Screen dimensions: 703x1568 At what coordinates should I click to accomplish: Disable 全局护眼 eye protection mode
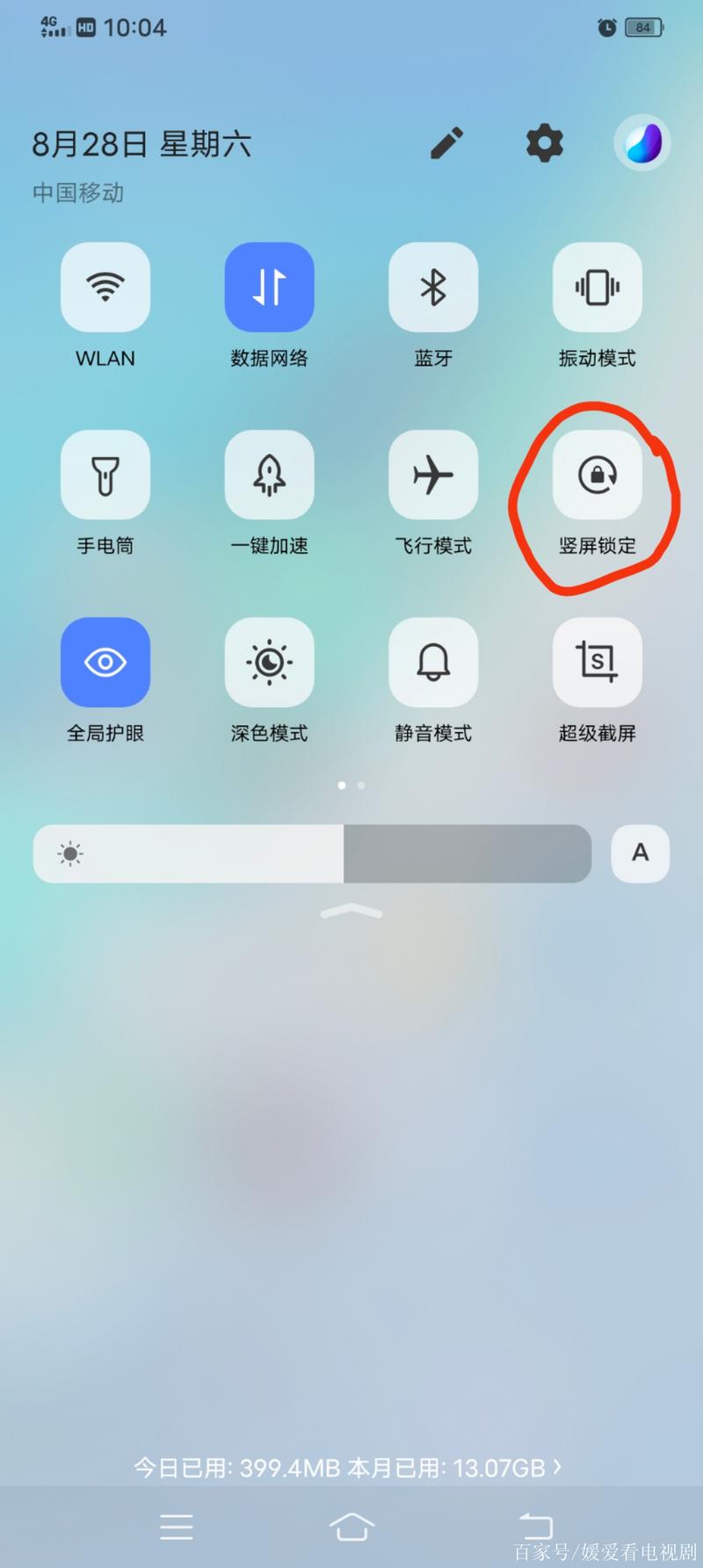click(x=105, y=663)
